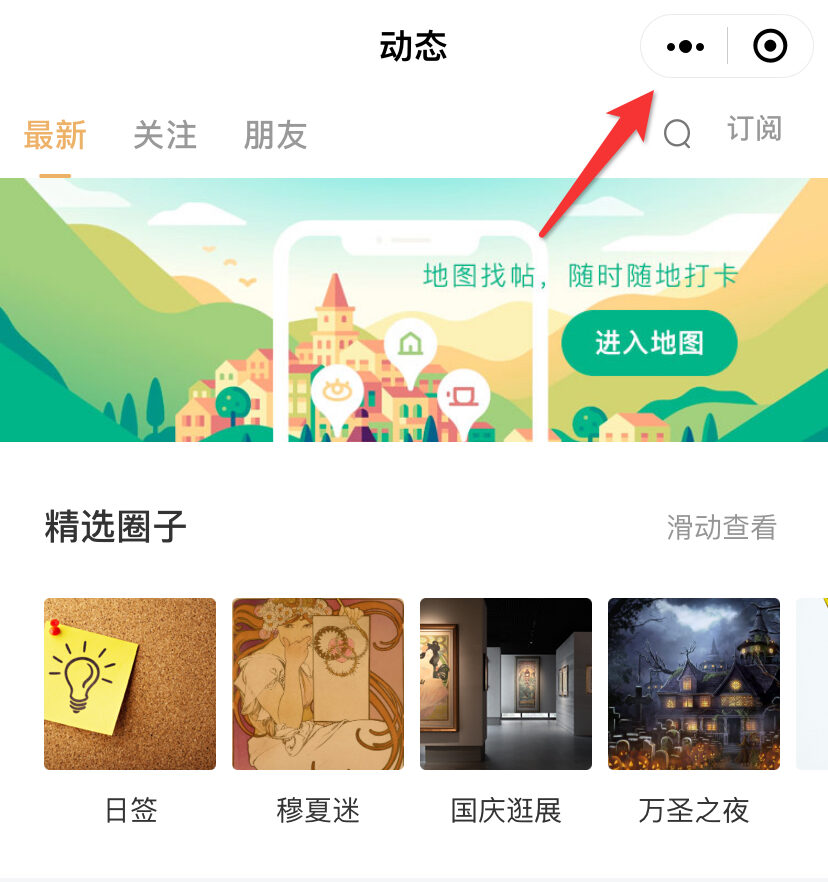Tap the 进入地图 button
828x882 pixels.
tap(649, 343)
